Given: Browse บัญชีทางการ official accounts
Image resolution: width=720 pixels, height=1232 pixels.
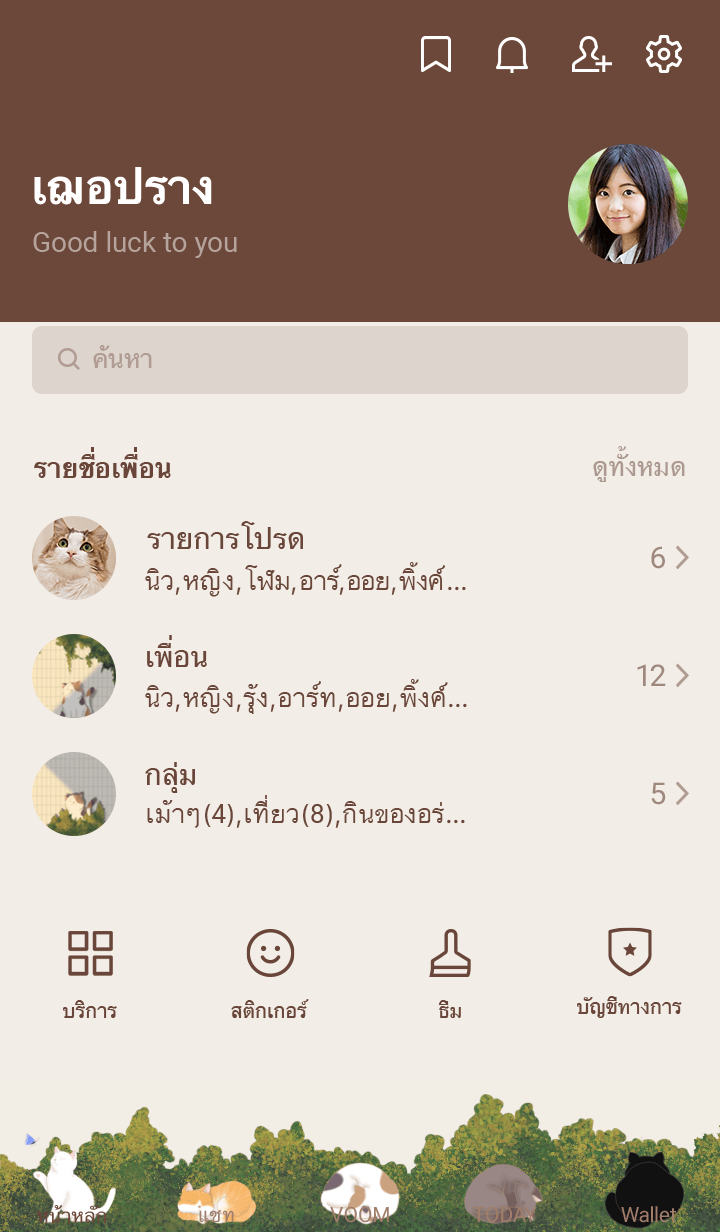Looking at the screenshot, I should (x=629, y=972).
